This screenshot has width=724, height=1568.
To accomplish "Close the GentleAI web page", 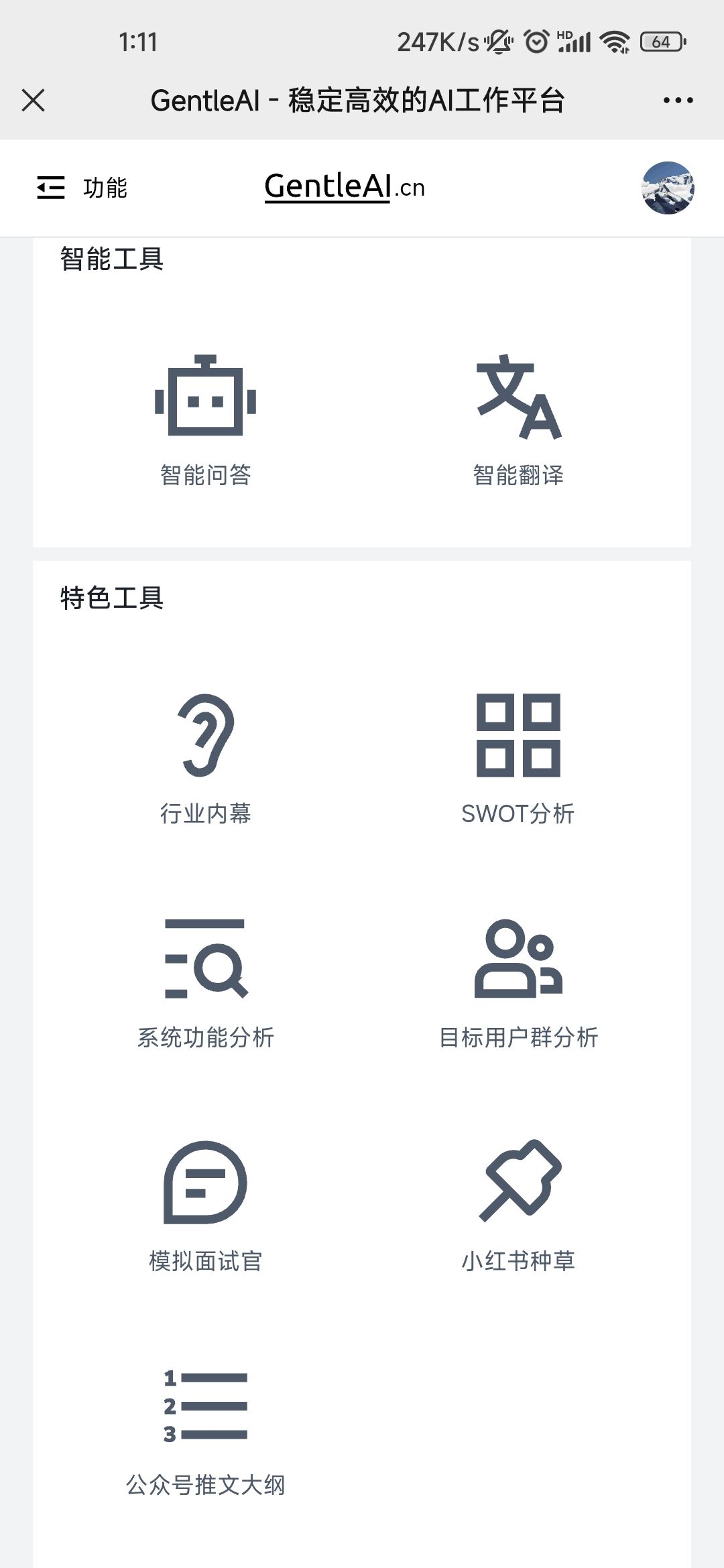I will click(x=33, y=101).
